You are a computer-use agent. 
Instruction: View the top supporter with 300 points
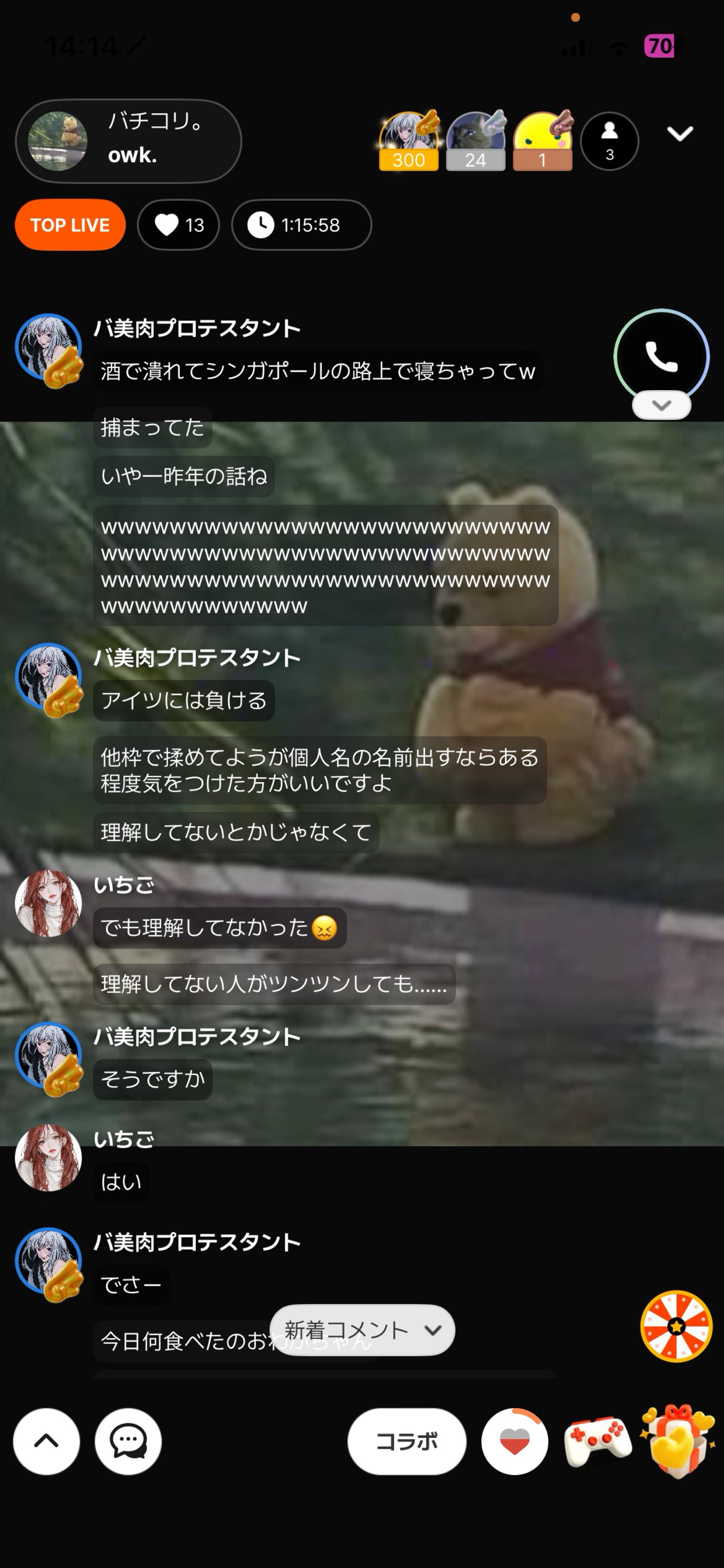pyautogui.click(x=409, y=140)
